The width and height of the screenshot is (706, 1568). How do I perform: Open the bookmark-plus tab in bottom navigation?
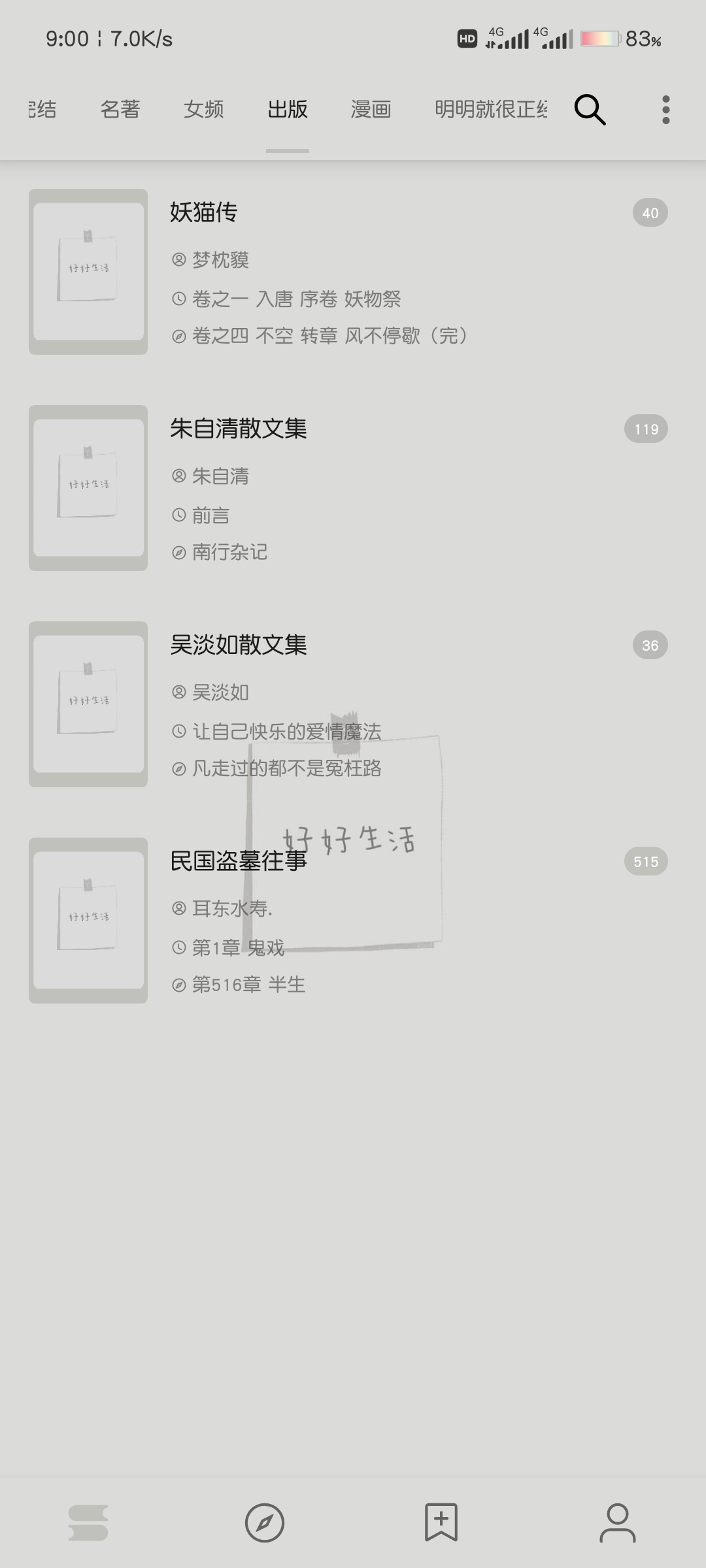point(441,1522)
